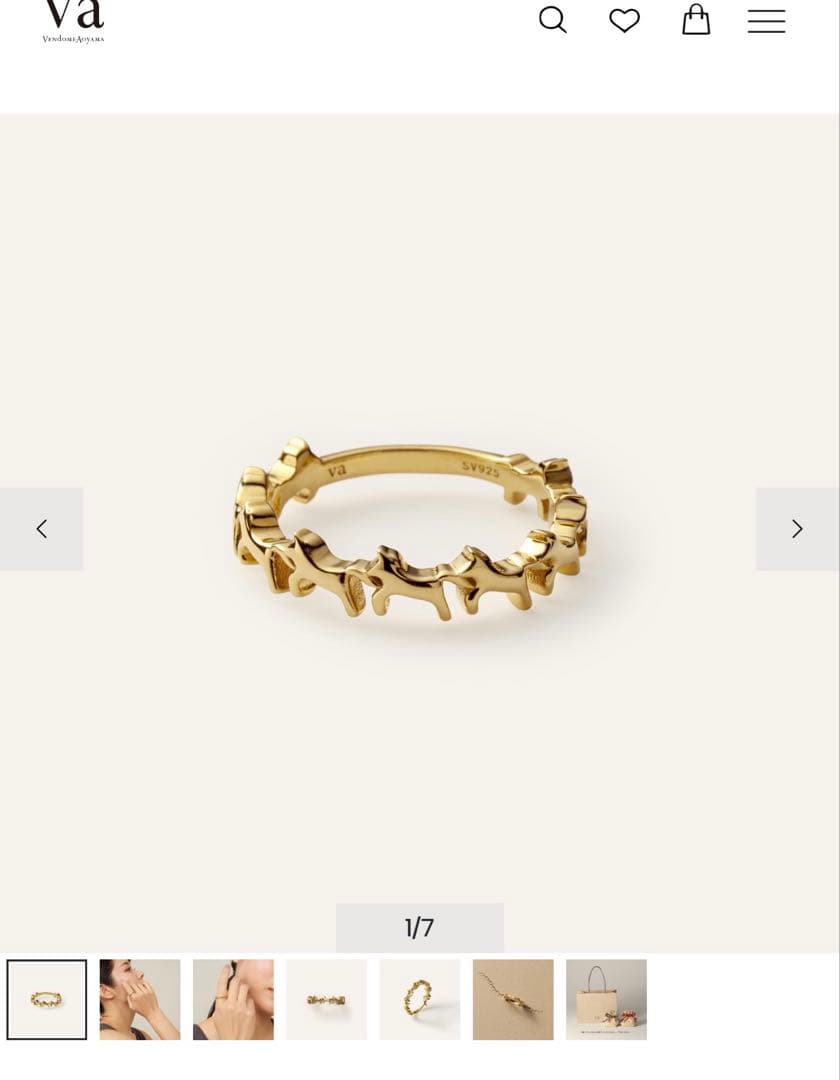840x1080 pixels.
Task: Select the upright ring thumbnail
Action: (x=420, y=999)
